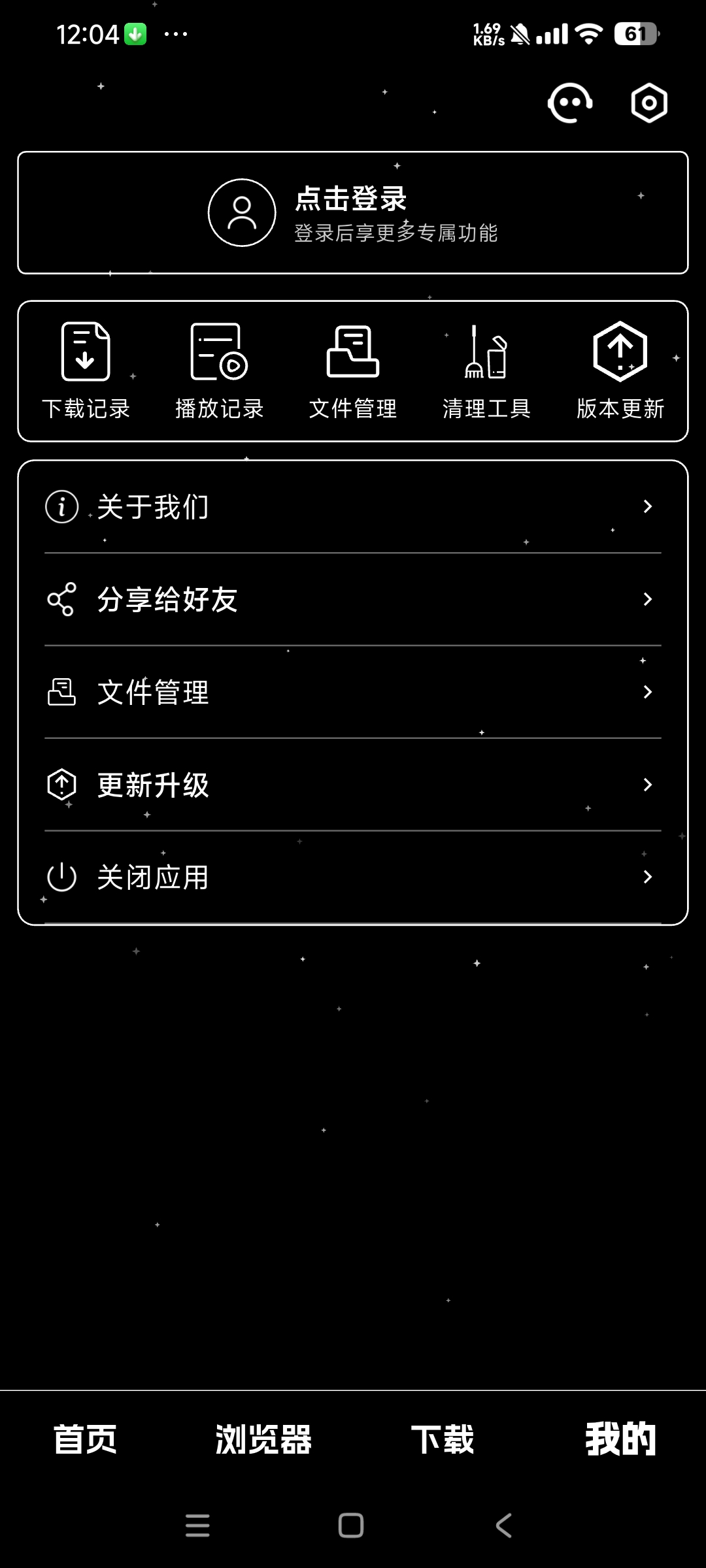Open the 关于我们 row

pyautogui.click(x=353, y=507)
